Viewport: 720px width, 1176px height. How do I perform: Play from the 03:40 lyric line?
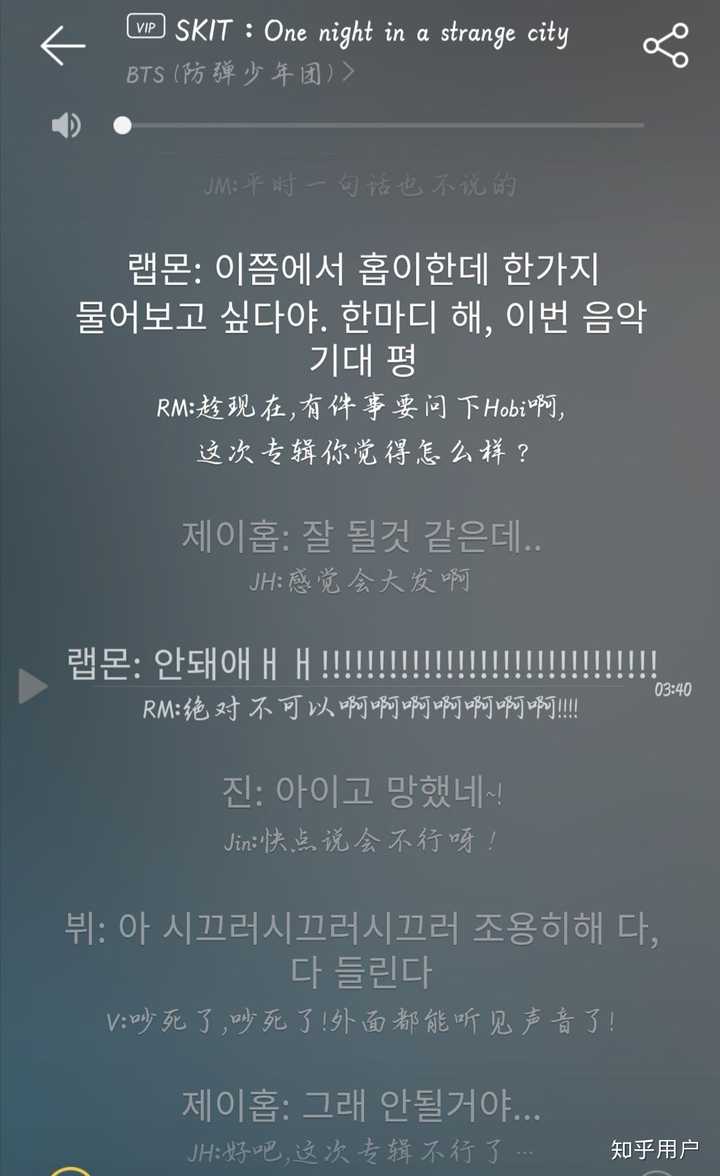tap(33, 686)
